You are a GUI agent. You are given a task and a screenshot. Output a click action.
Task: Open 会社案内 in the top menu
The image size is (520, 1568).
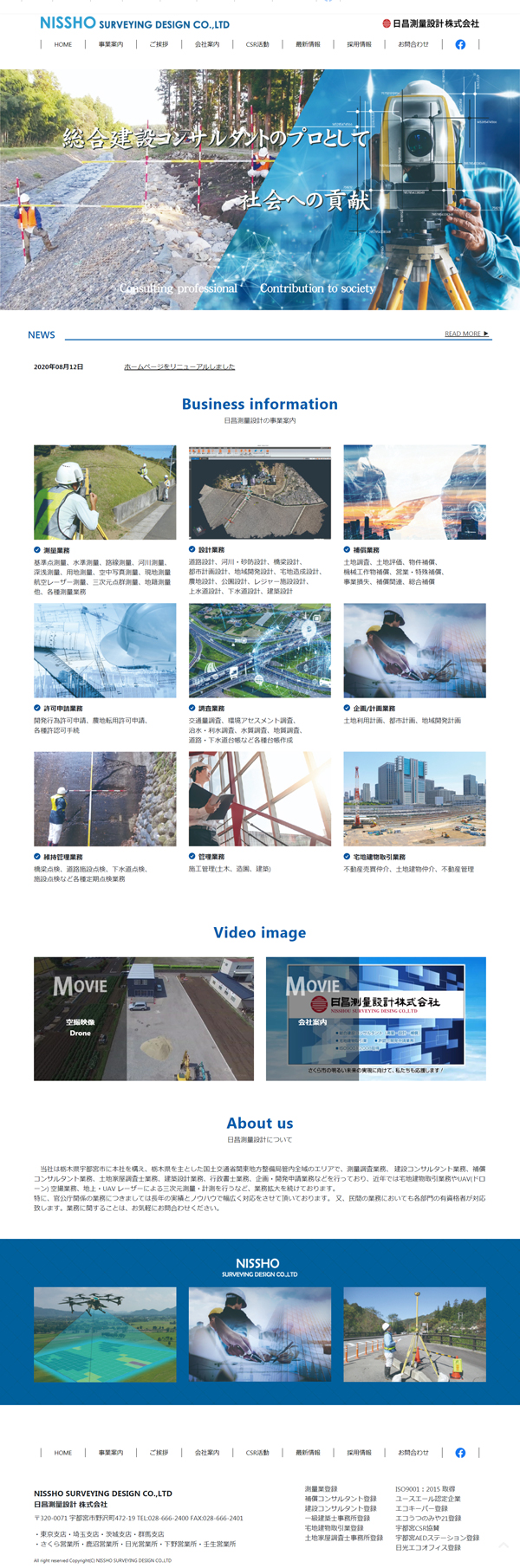[x=207, y=44]
